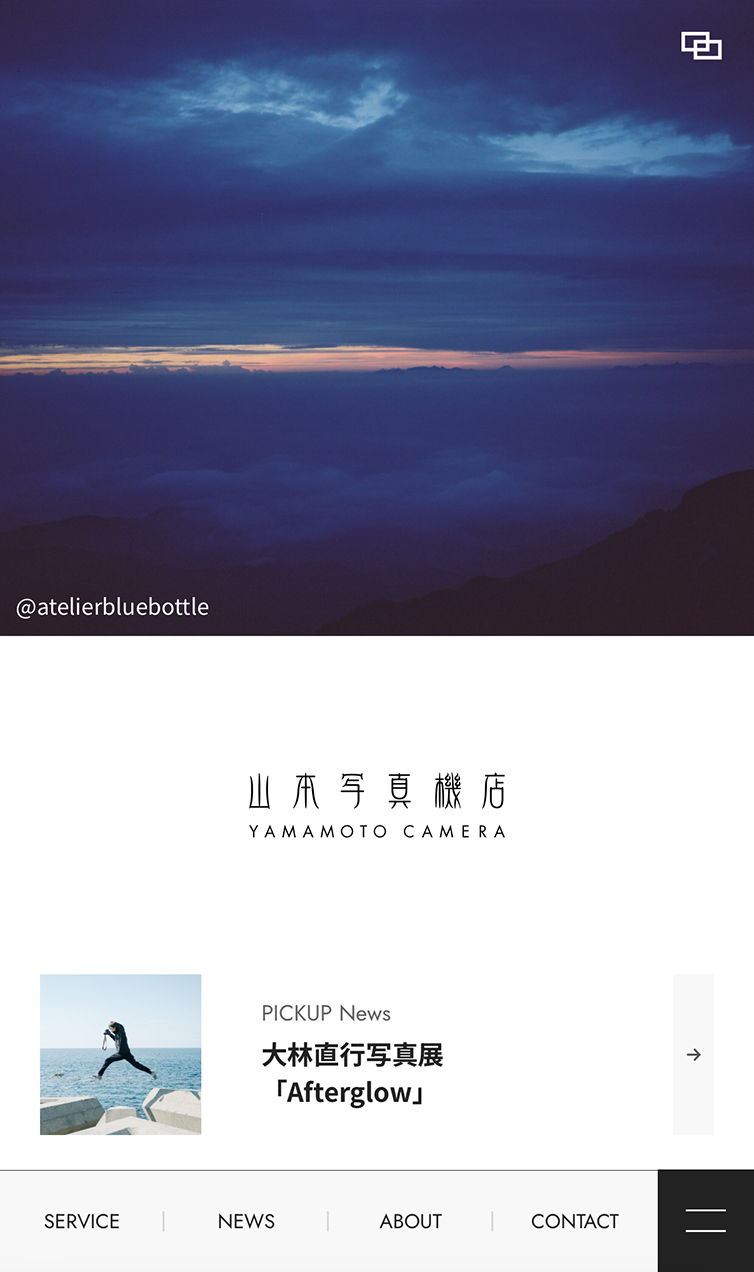Open the ABOUT page
754x1272 pixels.
(x=410, y=1221)
